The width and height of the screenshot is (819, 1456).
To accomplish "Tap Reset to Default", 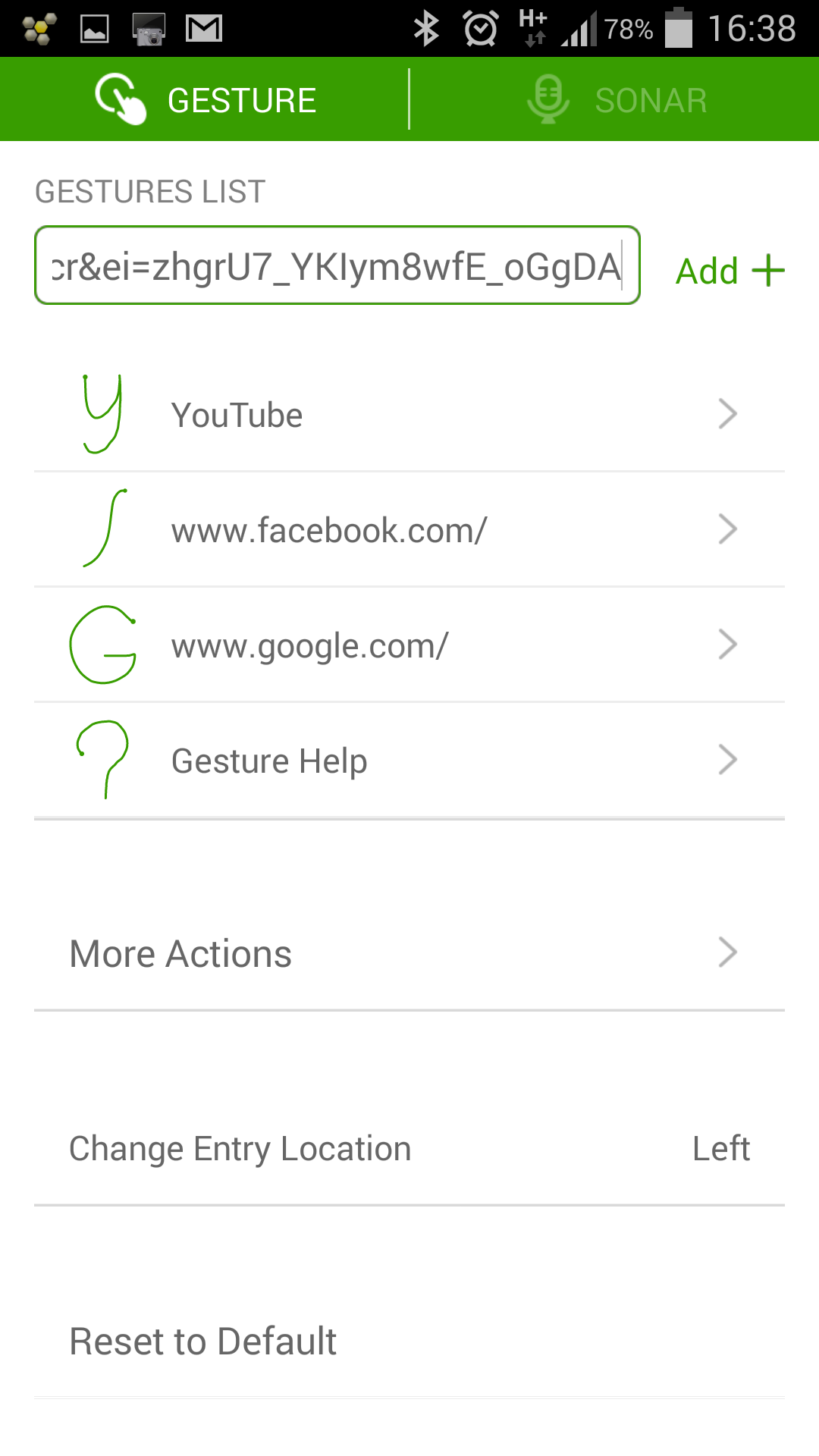I will [x=202, y=1340].
